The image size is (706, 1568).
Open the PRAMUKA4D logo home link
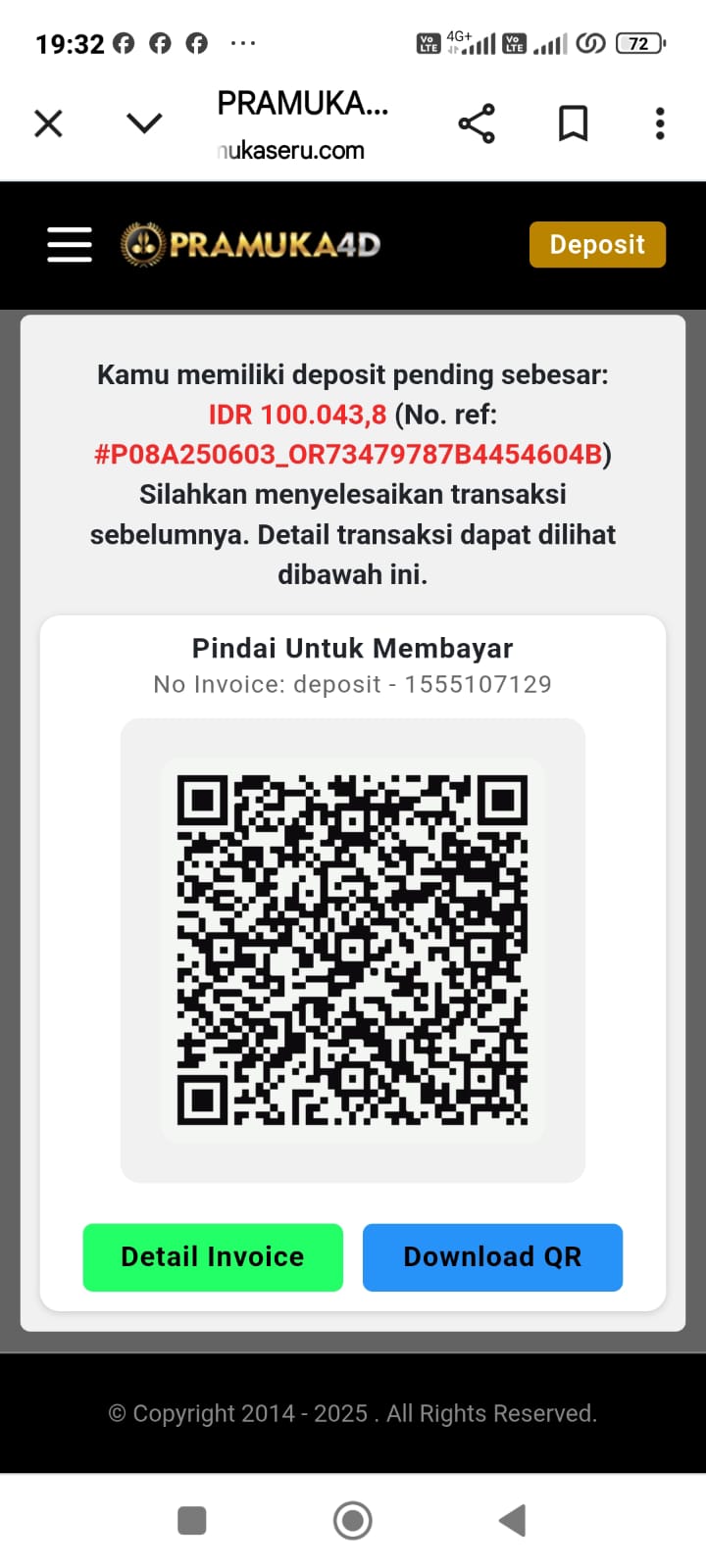click(251, 244)
